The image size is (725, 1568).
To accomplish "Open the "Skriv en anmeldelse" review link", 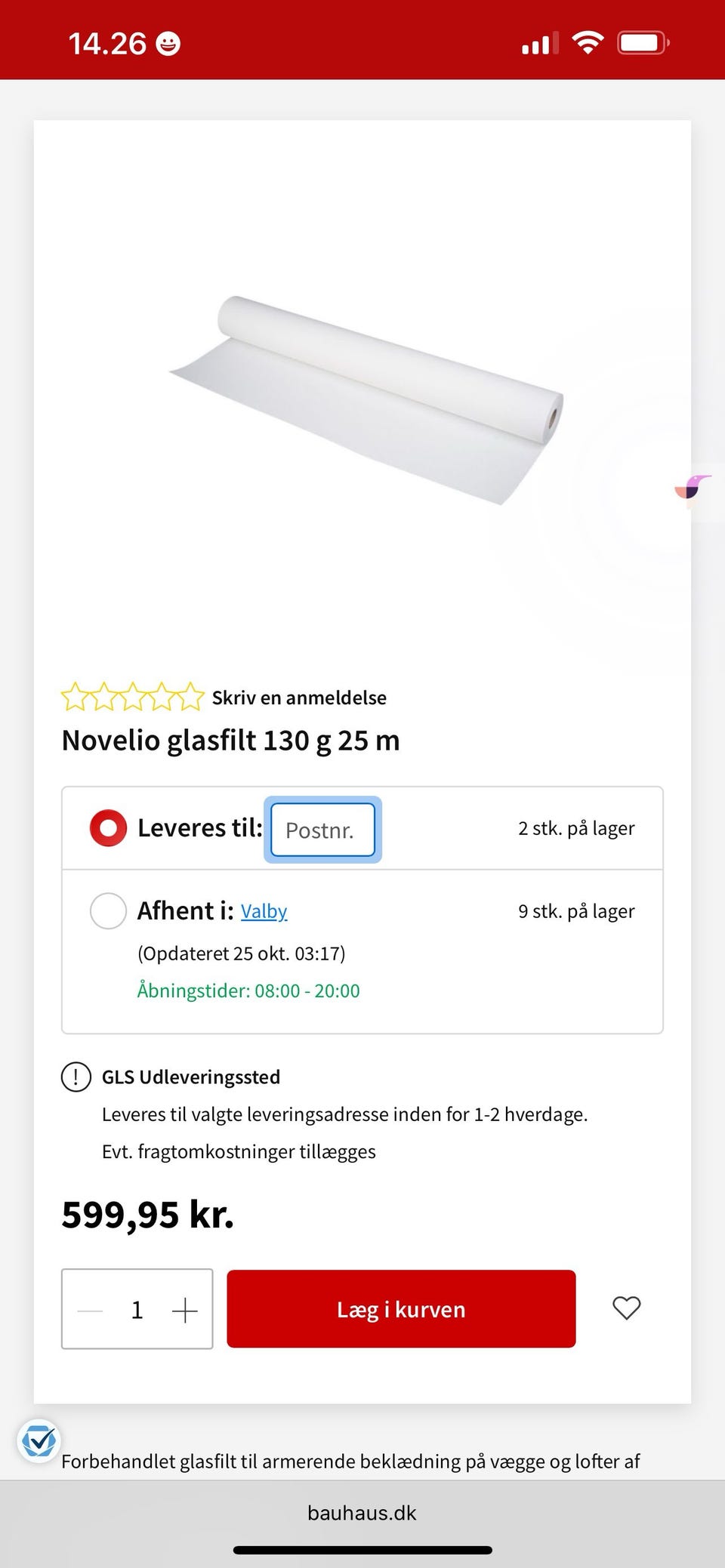I will [299, 697].
